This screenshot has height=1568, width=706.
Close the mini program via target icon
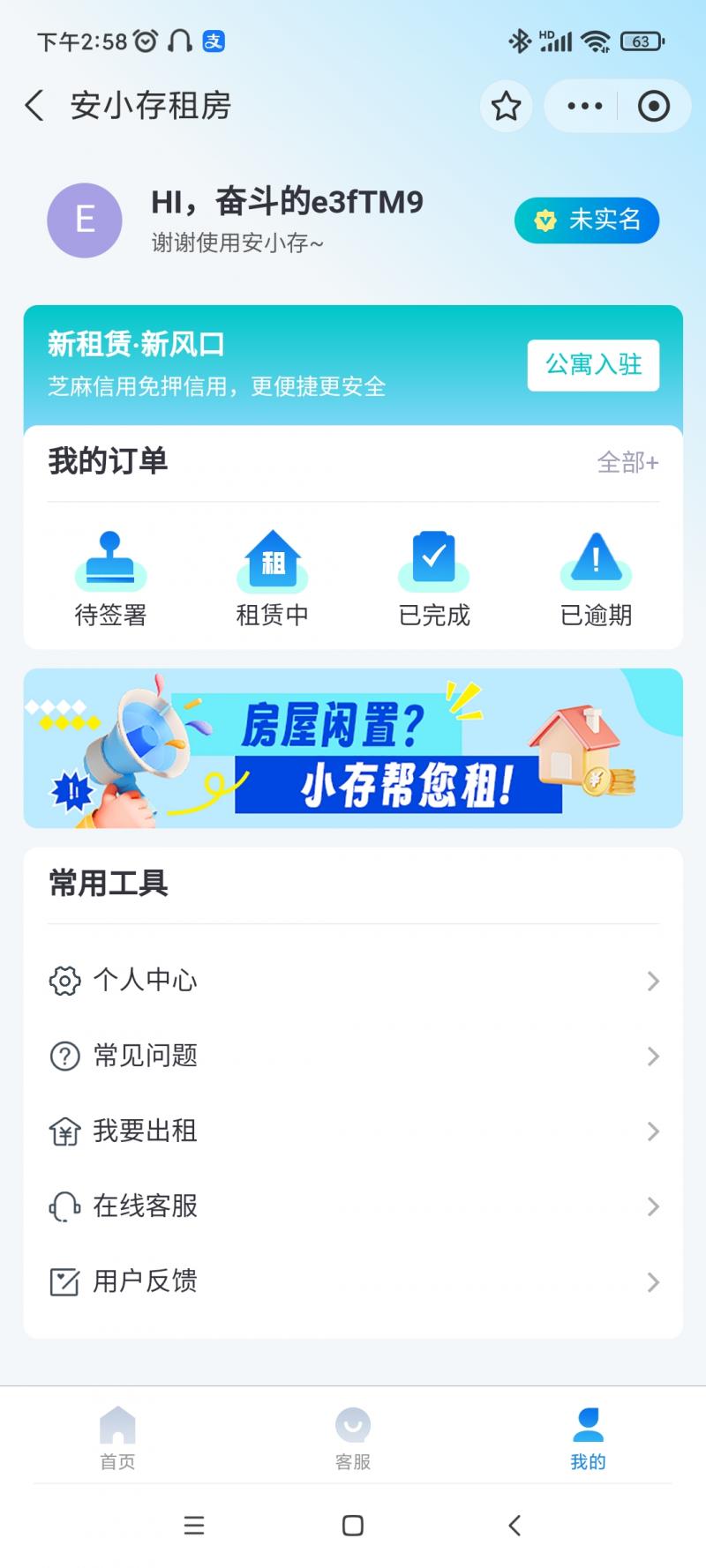coord(653,107)
